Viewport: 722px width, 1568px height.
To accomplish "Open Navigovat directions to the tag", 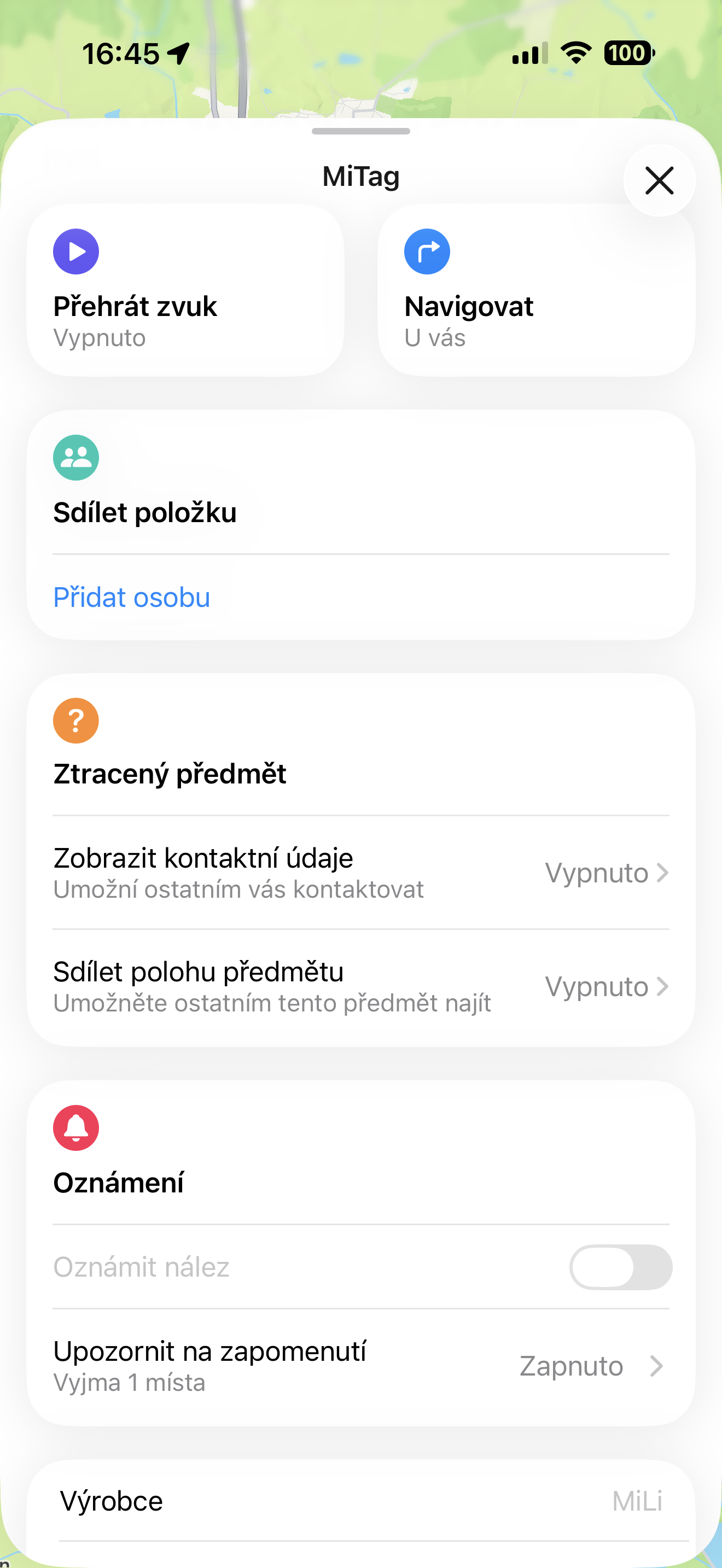I will tap(535, 290).
